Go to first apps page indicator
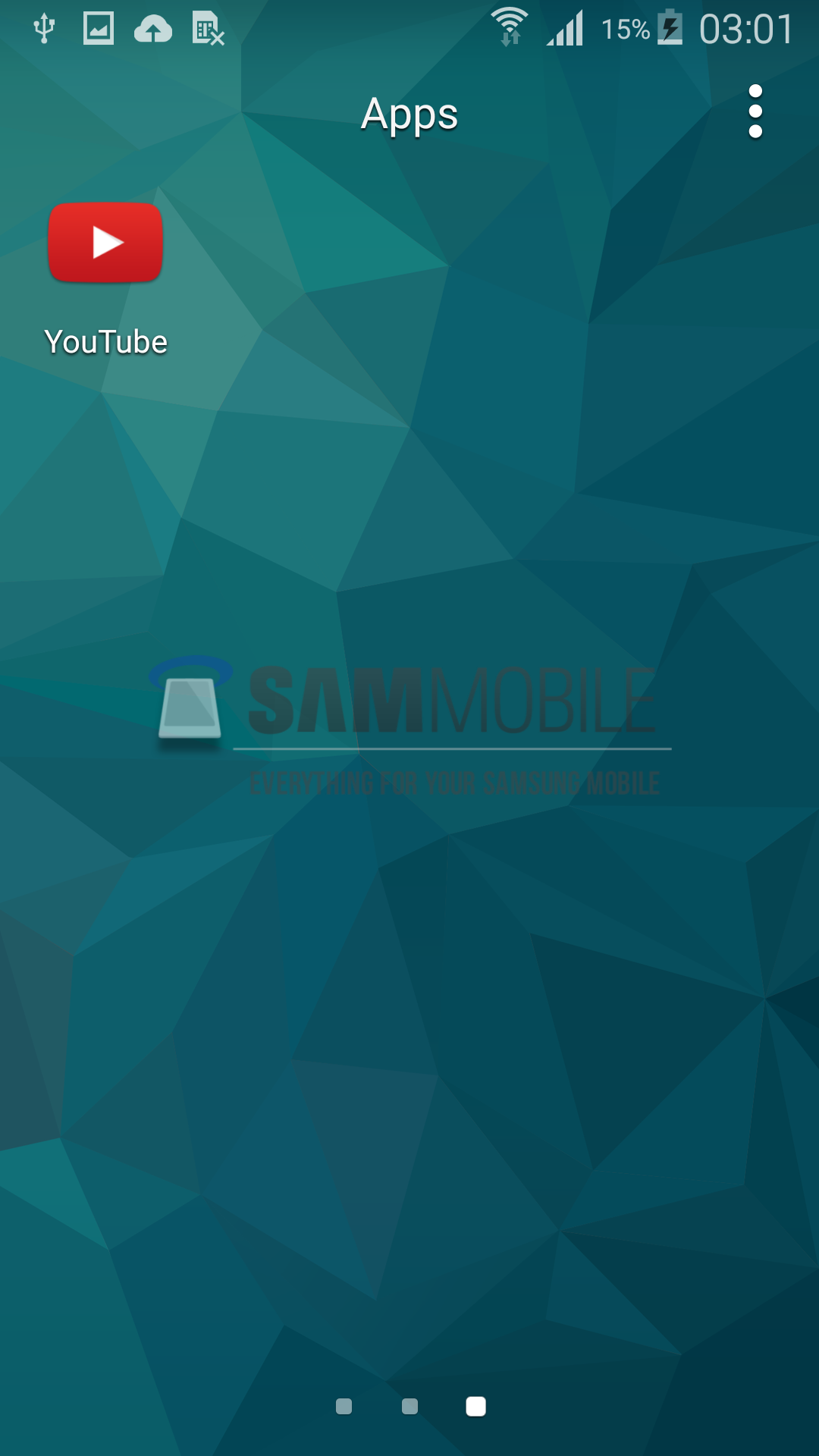The width and height of the screenshot is (819, 1456). pyautogui.click(x=344, y=1407)
